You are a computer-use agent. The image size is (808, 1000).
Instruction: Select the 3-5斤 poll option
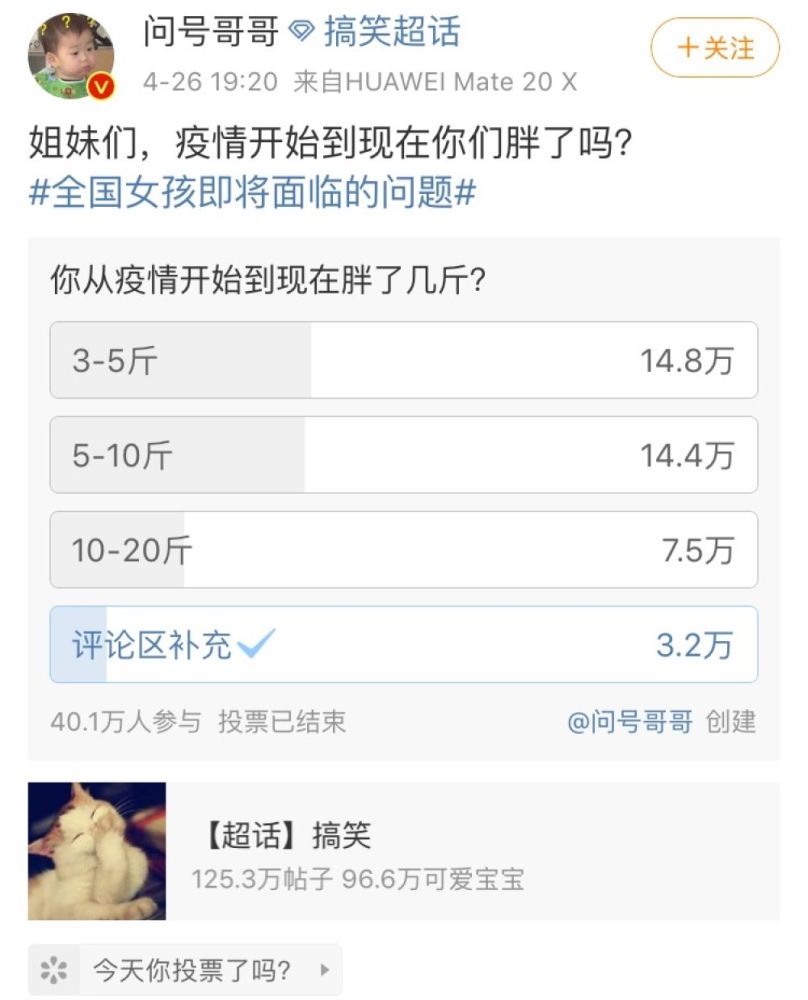403,360
